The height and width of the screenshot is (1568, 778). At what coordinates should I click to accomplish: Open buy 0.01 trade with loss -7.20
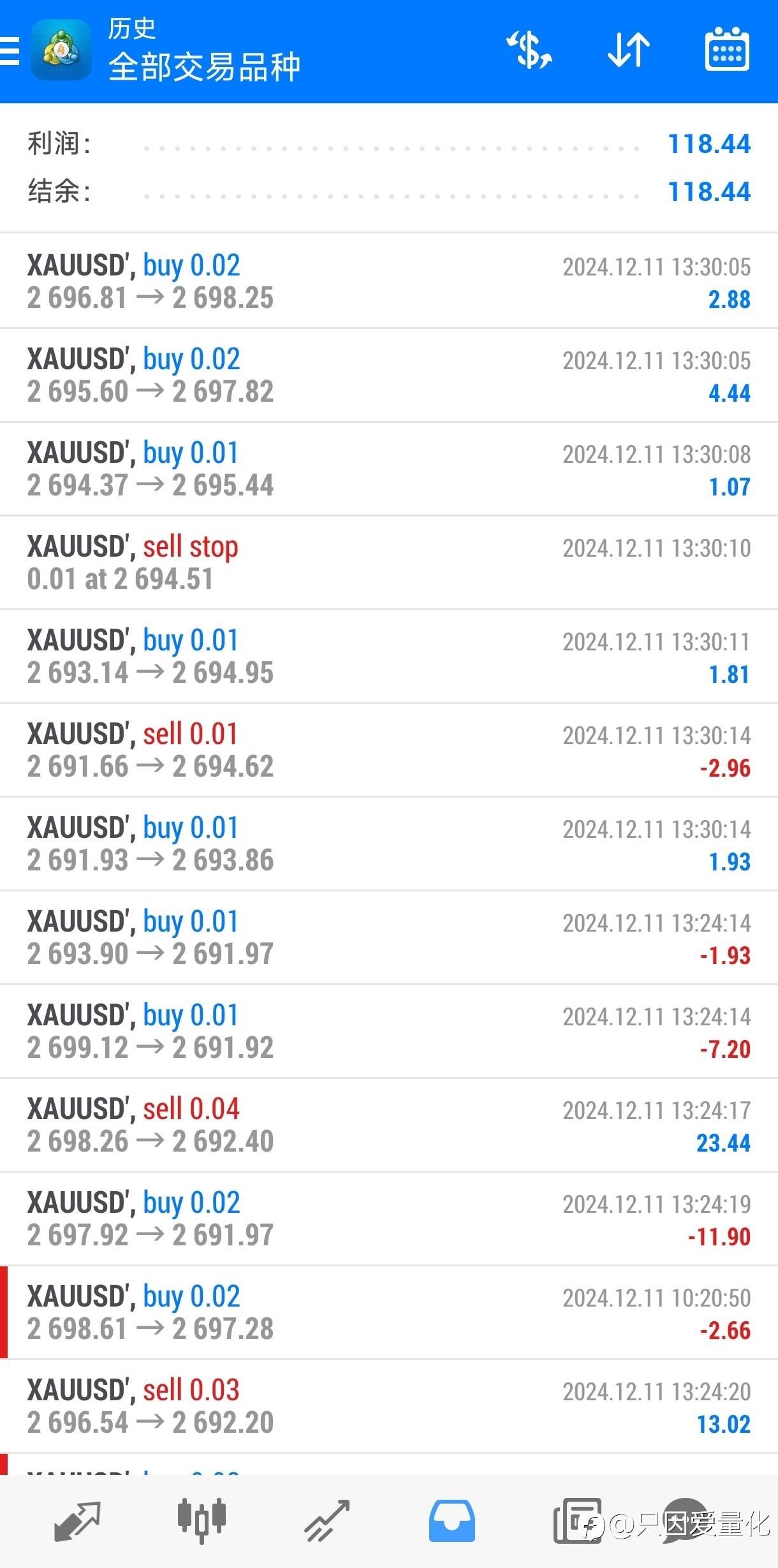[x=389, y=1031]
